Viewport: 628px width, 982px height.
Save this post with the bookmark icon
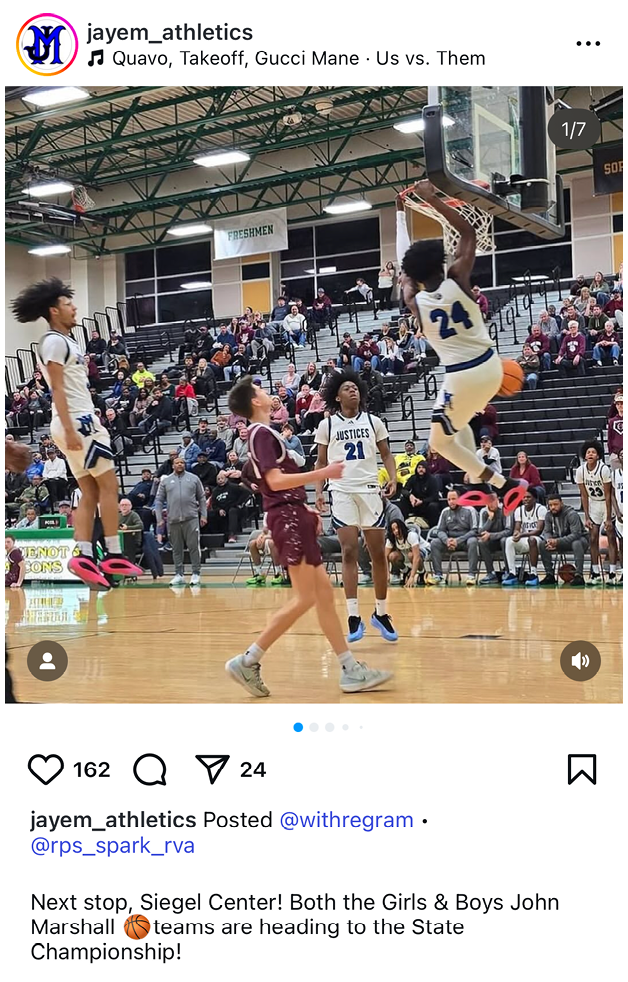point(581,769)
